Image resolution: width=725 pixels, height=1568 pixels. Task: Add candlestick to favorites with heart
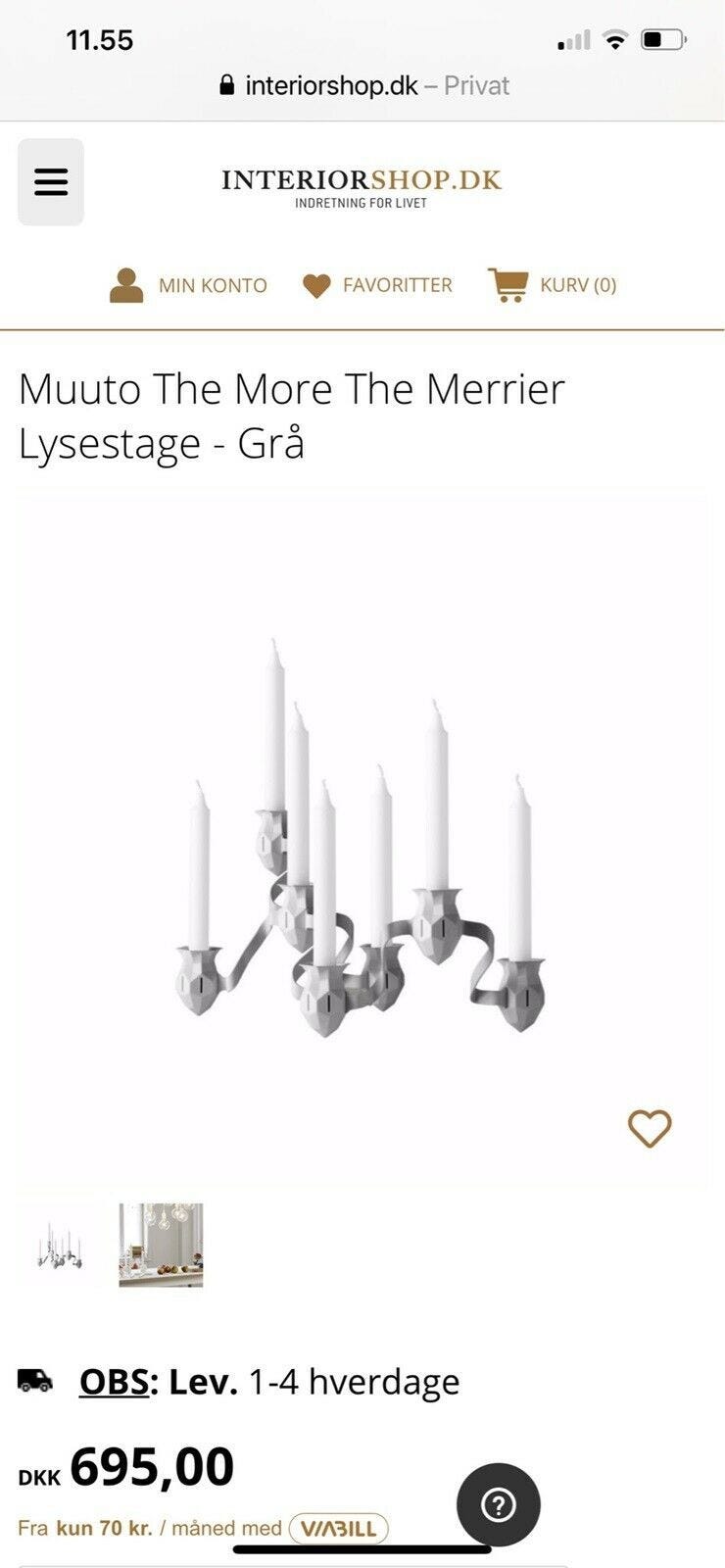tap(650, 1128)
